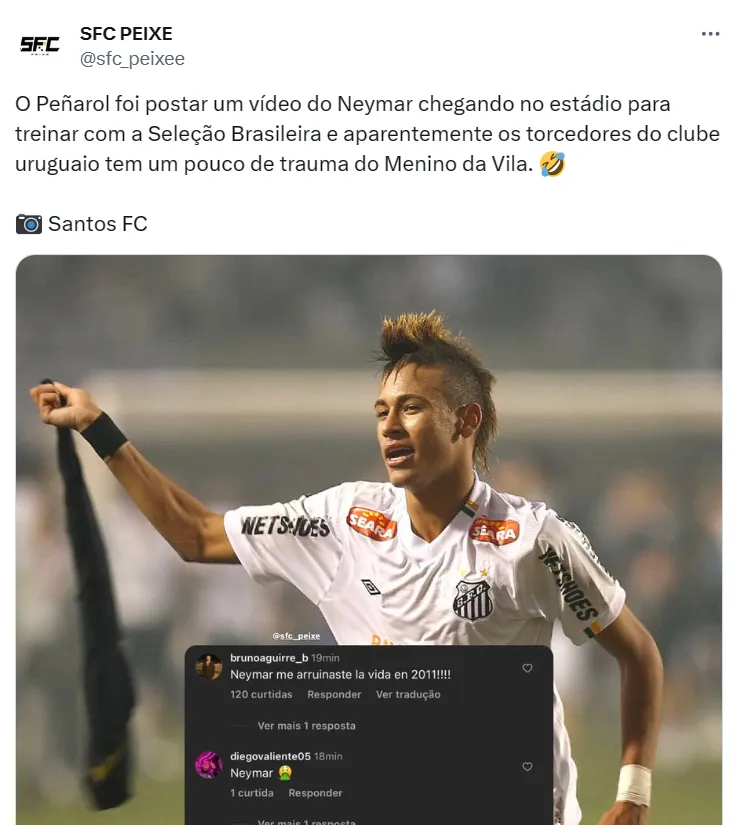
Task: Open the tweet's three-dot overflow menu
Action: point(710,34)
